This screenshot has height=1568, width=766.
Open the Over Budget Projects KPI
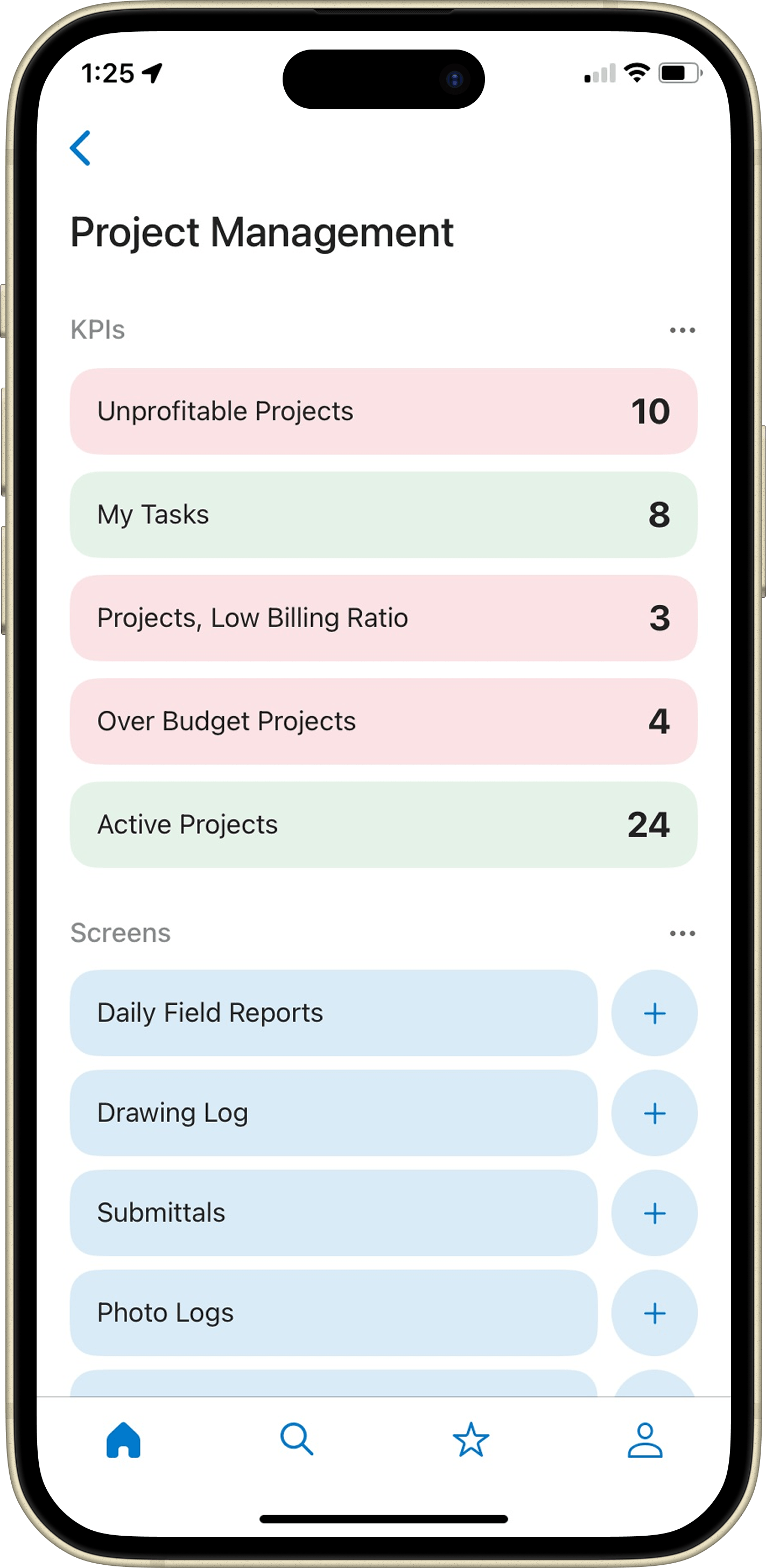coord(383,722)
